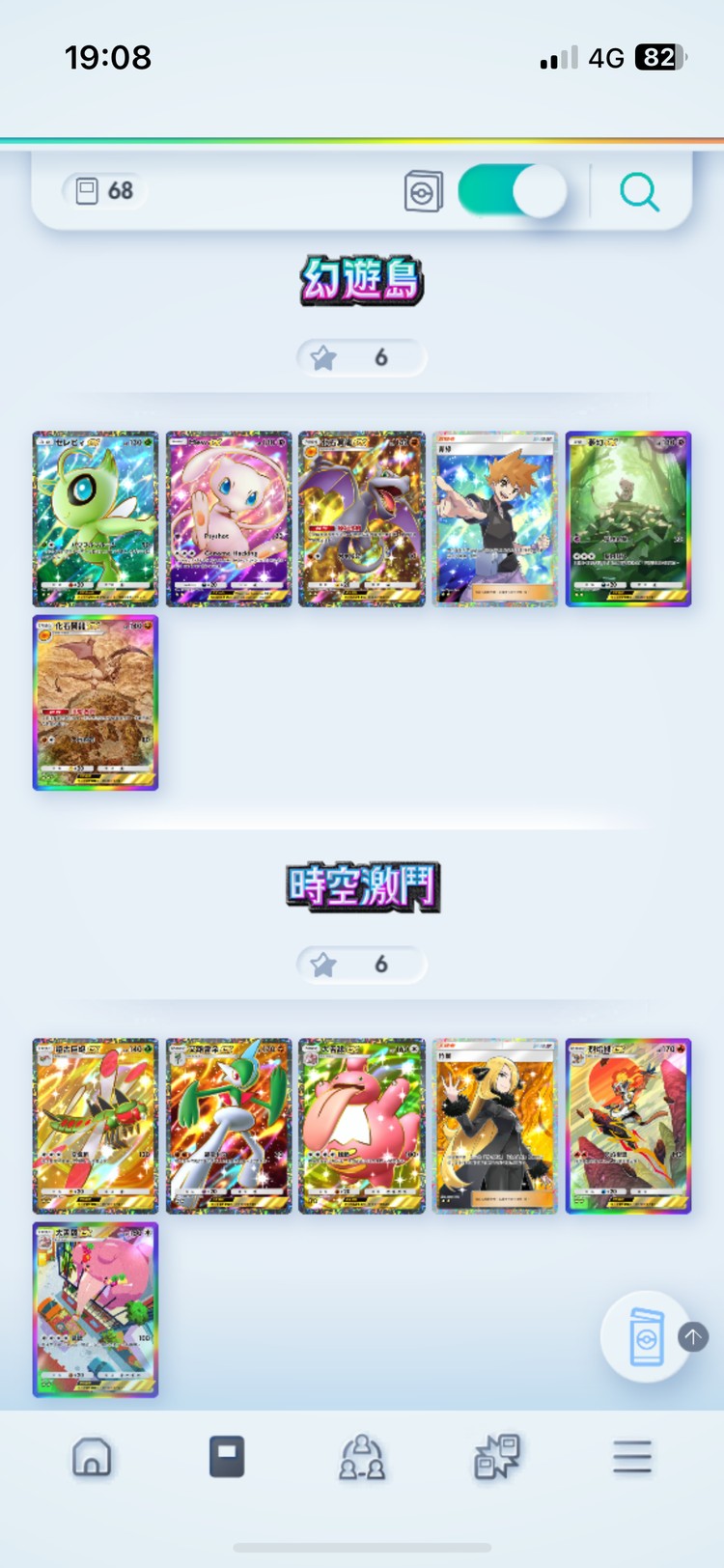Viewport: 724px width, 1568px height.
Task: Open the Blue trainer card
Action: point(495,518)
